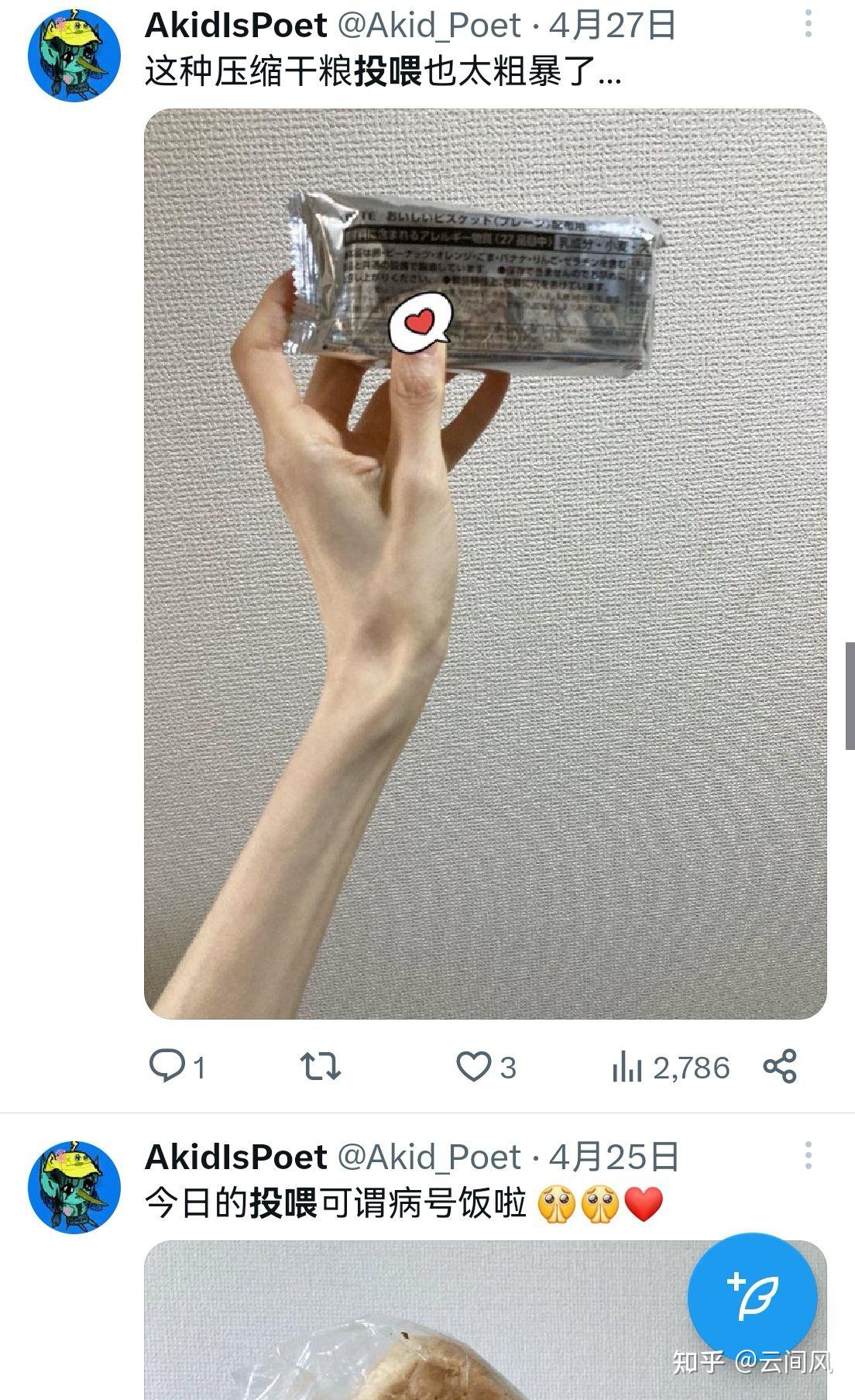Open overflow menu on the 4月27日 tweet
855x1400 pixels.
point(808,24)
